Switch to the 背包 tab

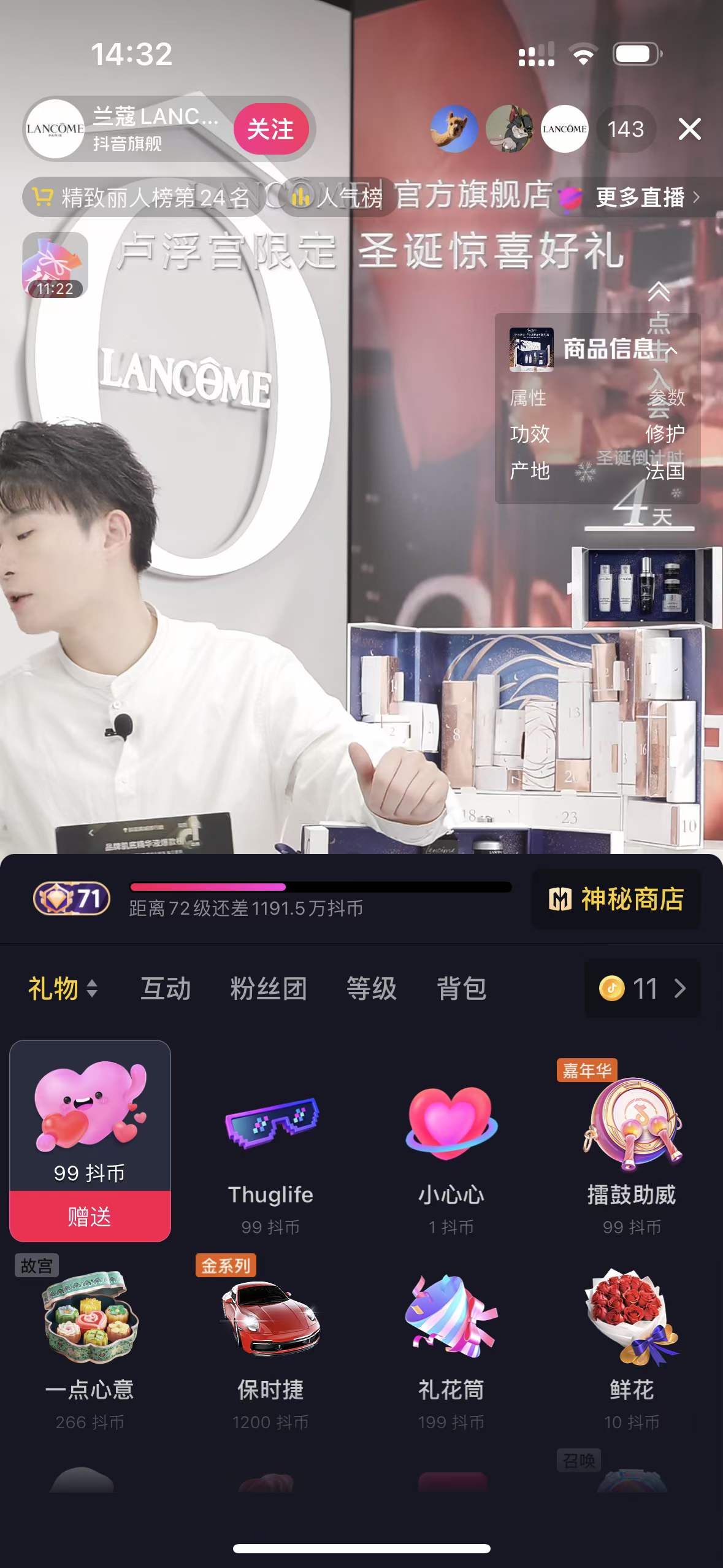coord(461,988)
